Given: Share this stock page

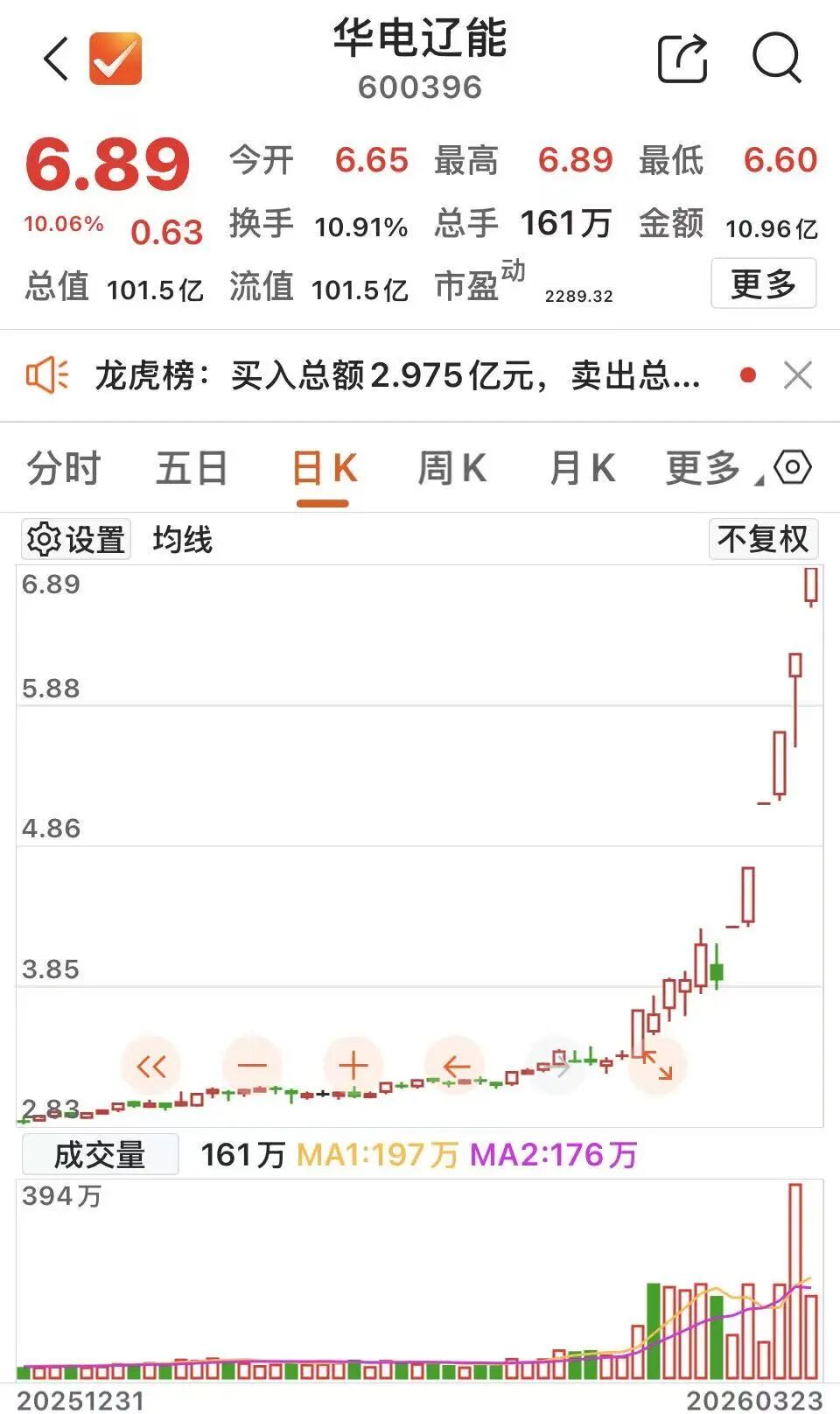Looking at the screenshot, I should tap(682, 59).
